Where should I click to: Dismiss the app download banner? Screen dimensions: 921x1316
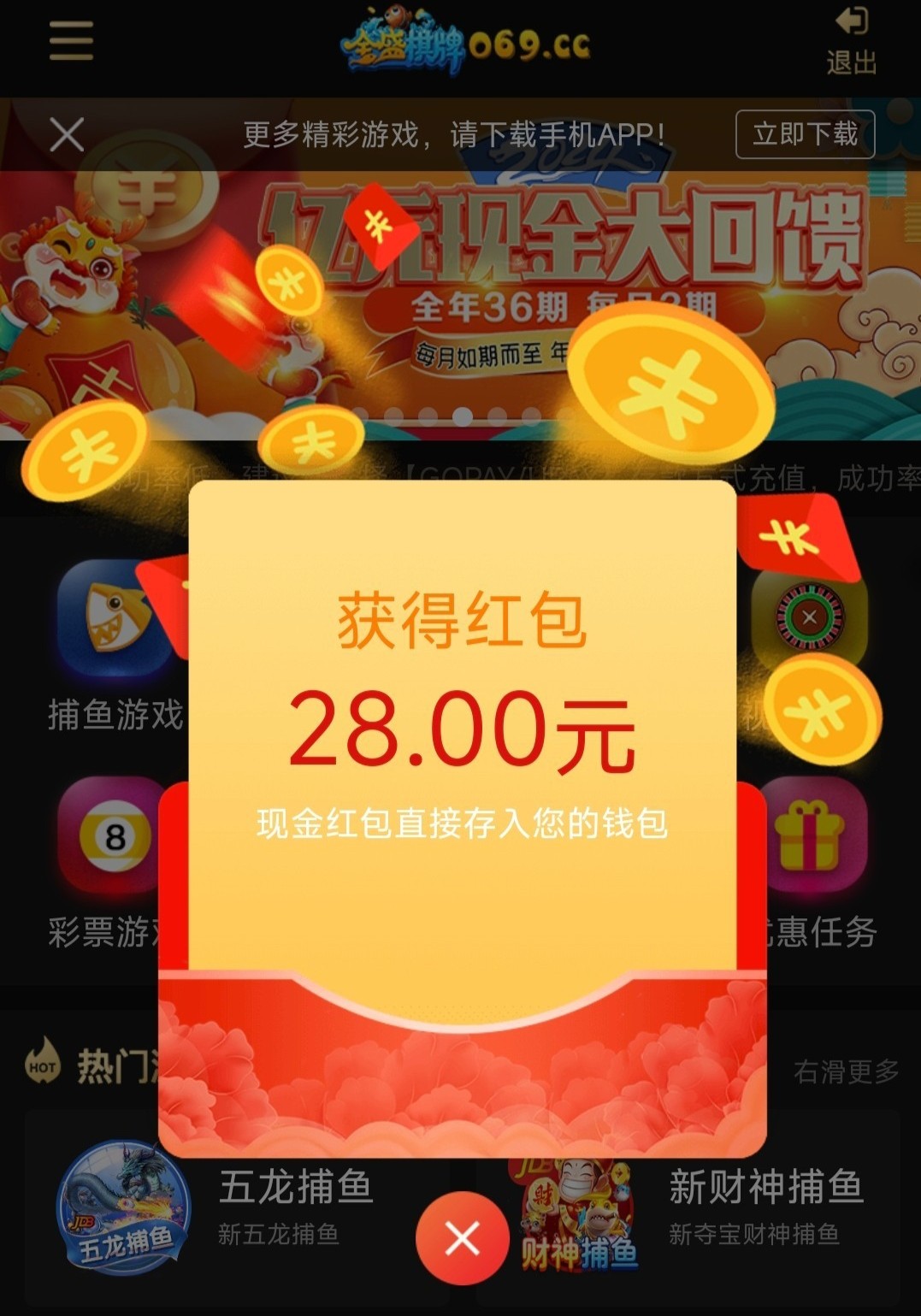pos(67,134)
